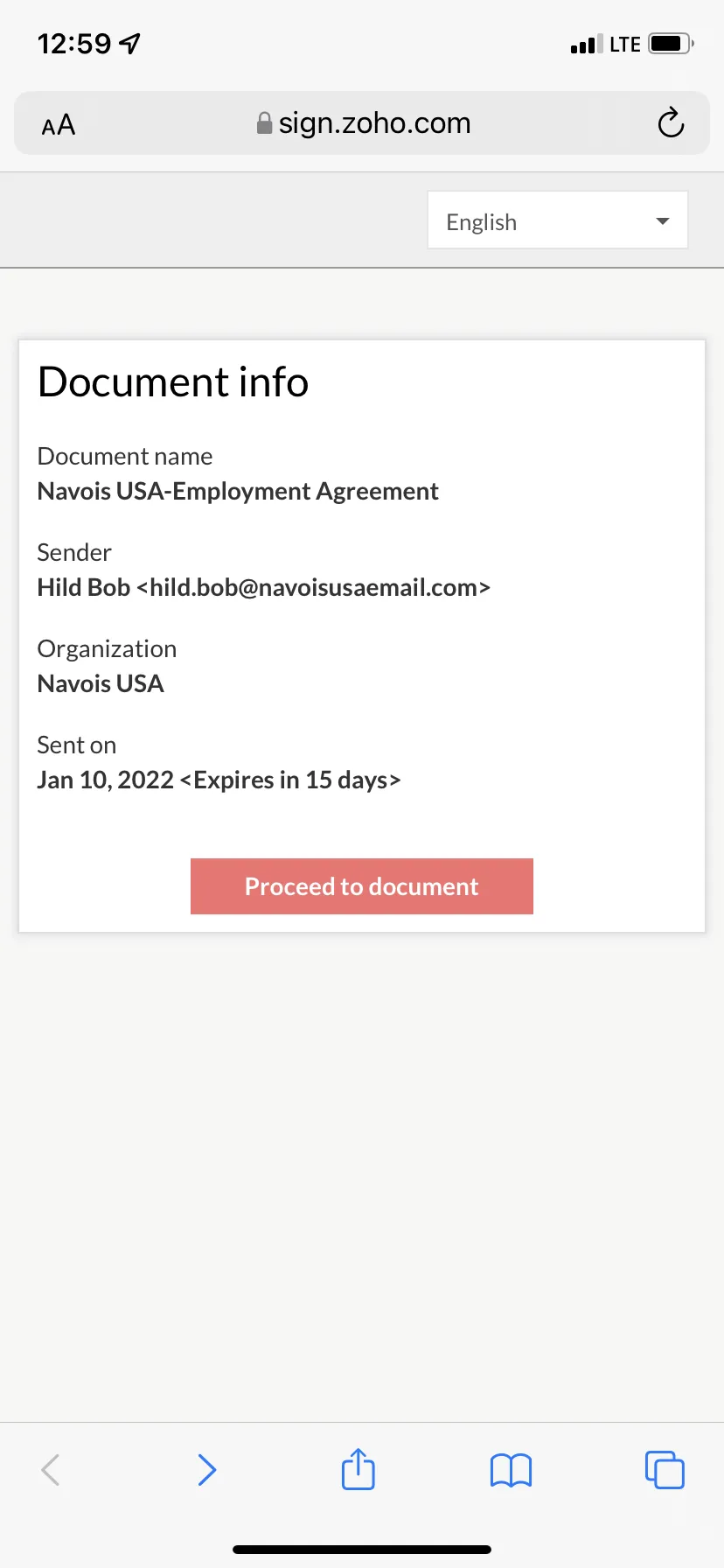The height and width of the screenshot is (1568, 724).
Task: Reload the page in Safari
Action: pos(671,123)
